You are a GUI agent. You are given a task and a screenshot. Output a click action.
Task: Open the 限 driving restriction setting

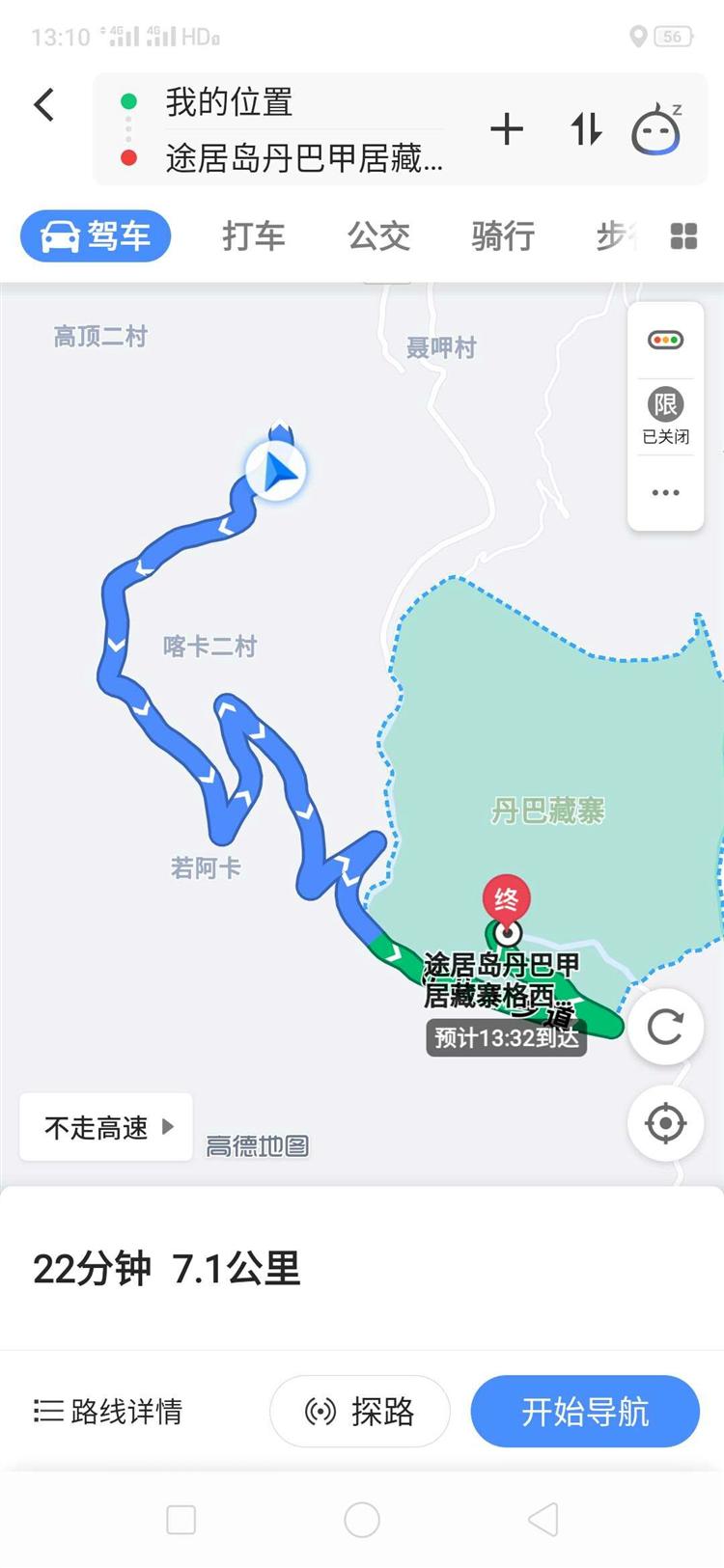click(x=665, y=415)
